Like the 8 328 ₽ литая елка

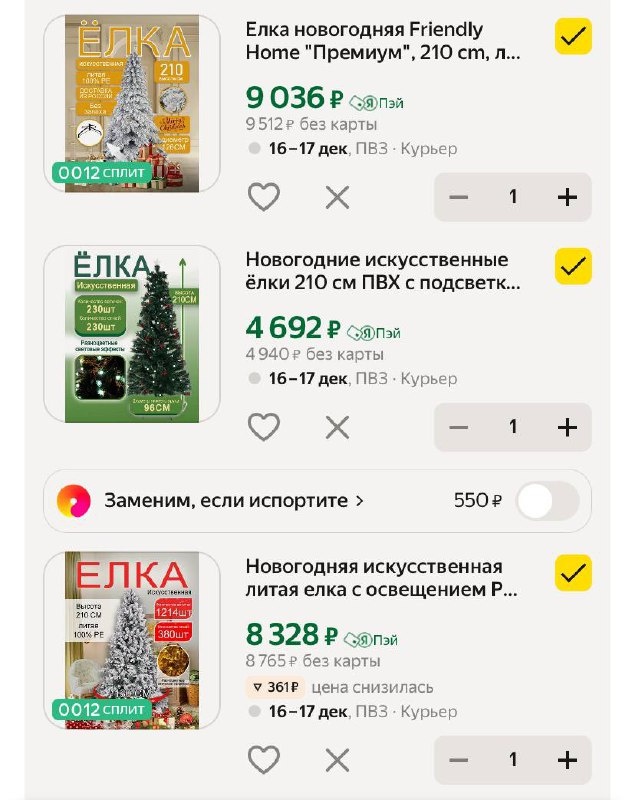click(264, 760)
